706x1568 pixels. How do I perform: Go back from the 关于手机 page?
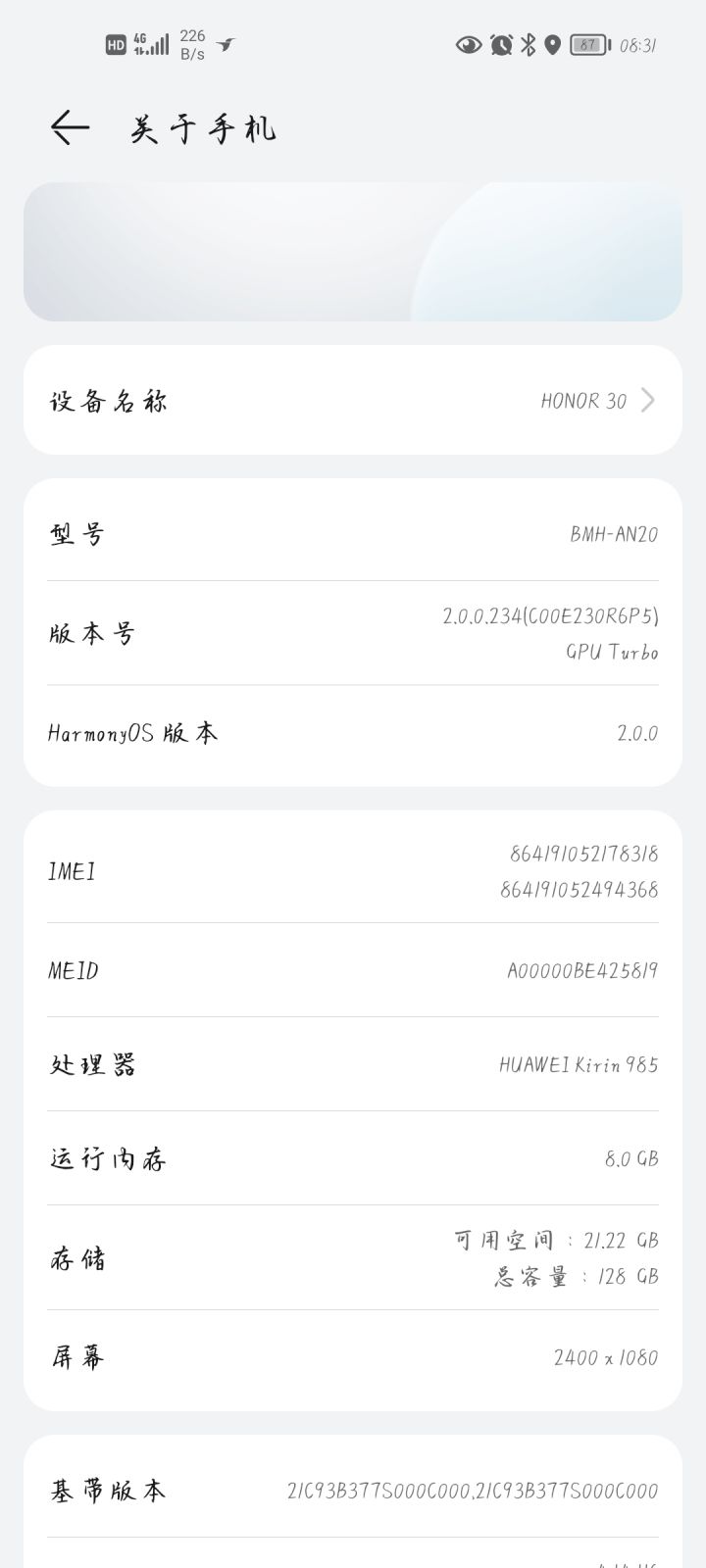click(x=70, y=127)
